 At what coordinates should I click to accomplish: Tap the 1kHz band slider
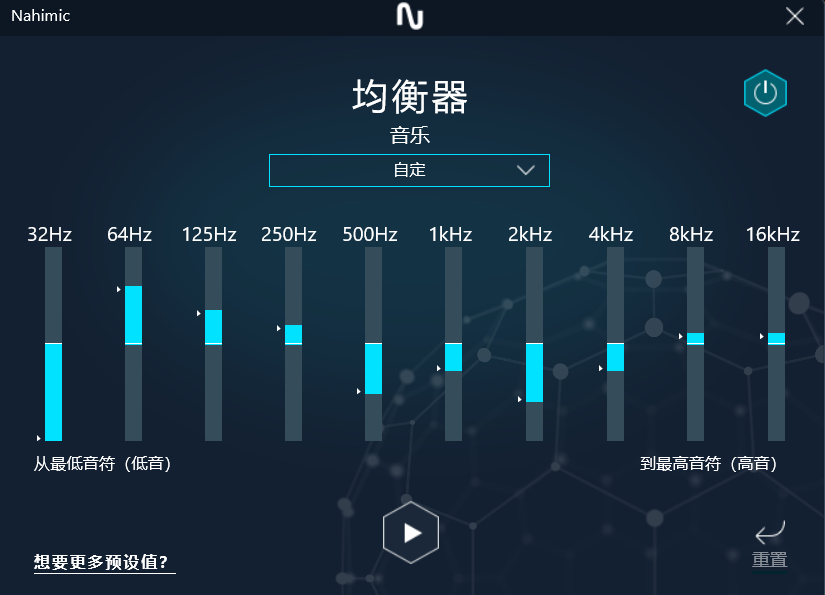(453, 343)
